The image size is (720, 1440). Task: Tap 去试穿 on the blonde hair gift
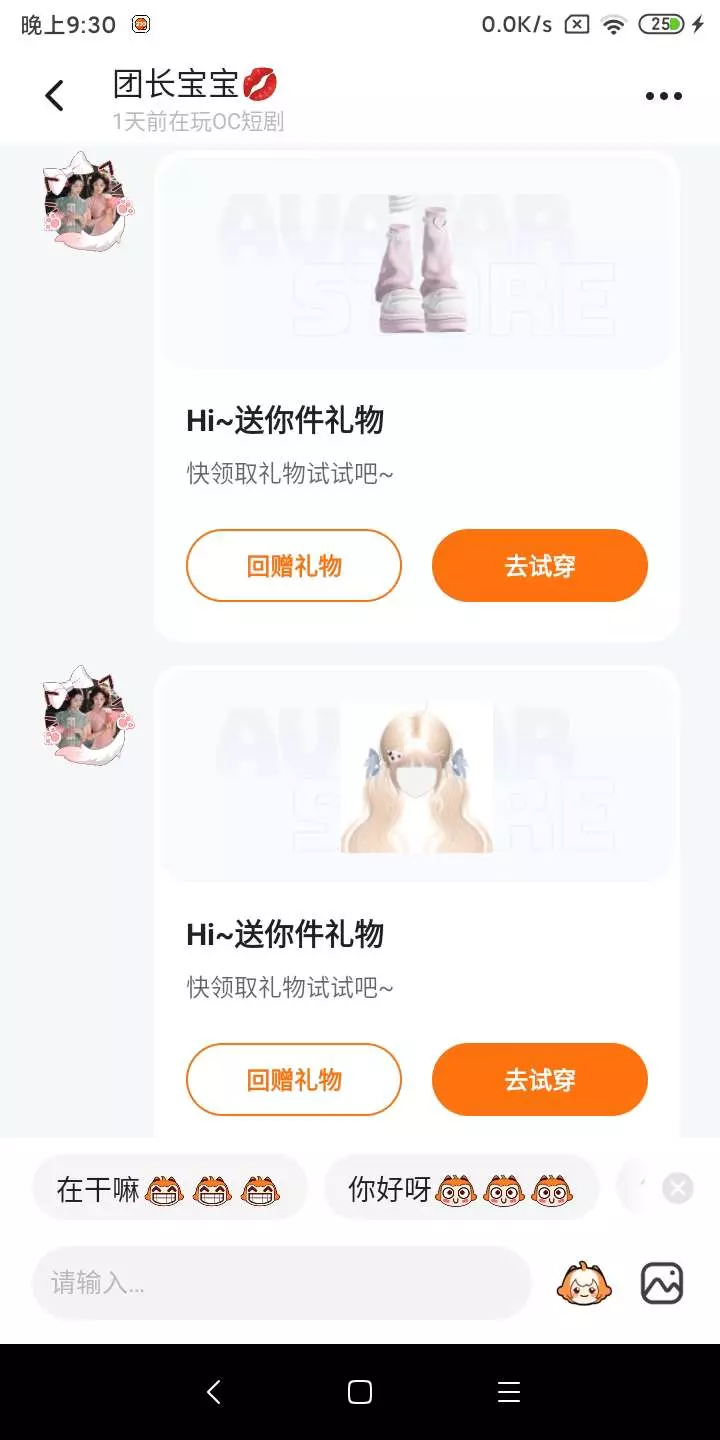540,1080
